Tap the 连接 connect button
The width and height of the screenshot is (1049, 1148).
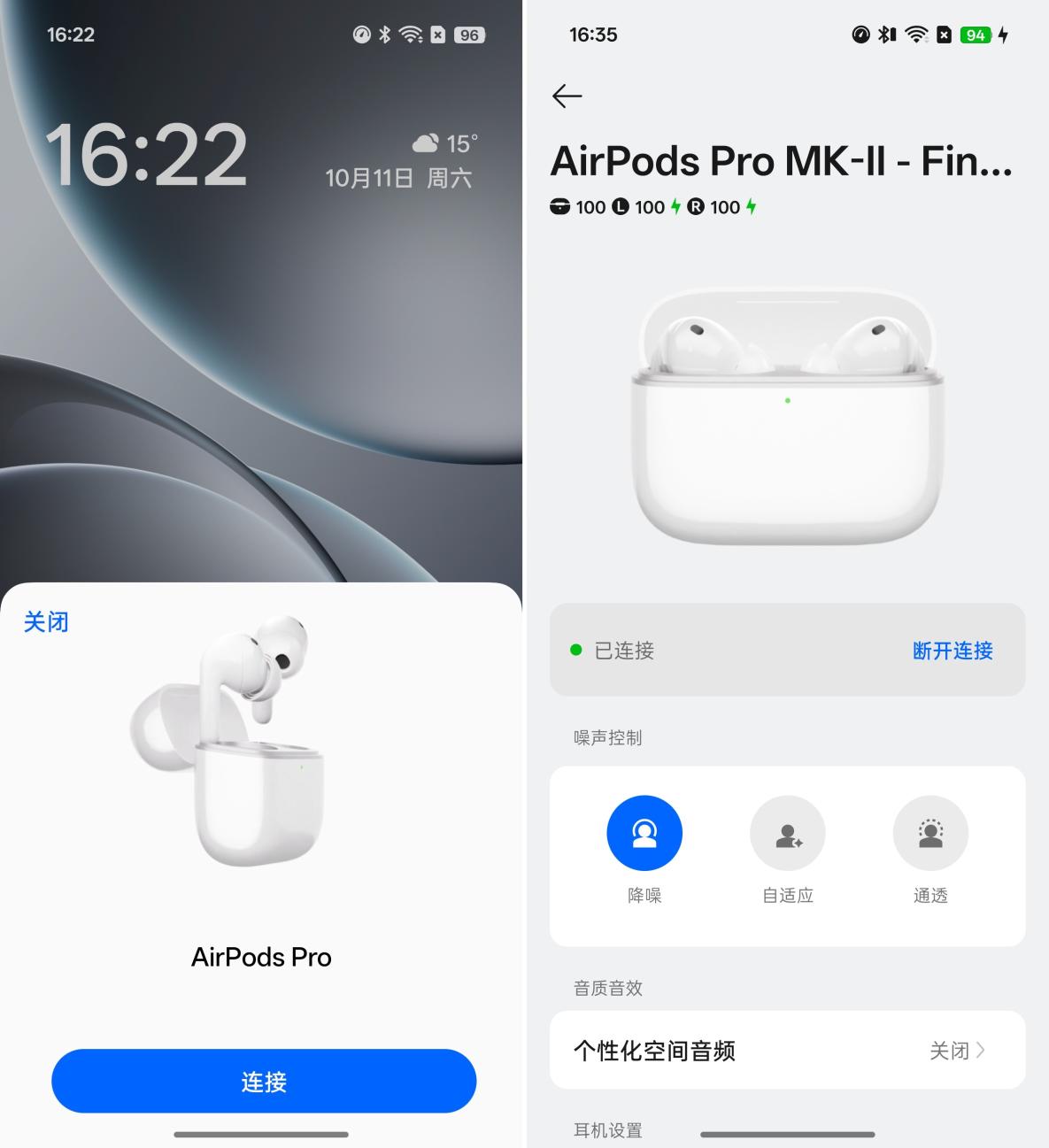[x=262, y=1081]
